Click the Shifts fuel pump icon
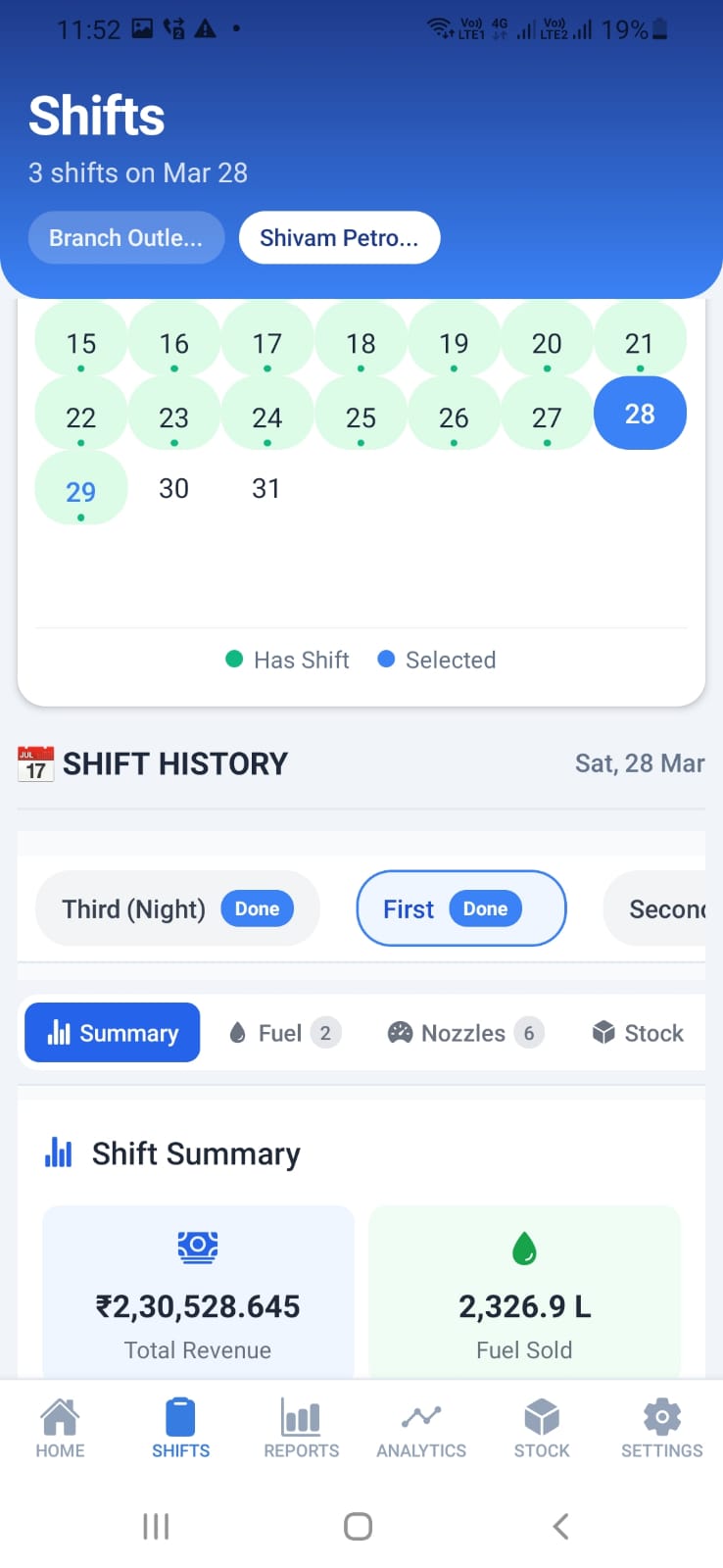This screenshot has height=1568, width=723. click(x=180, y=1415)
